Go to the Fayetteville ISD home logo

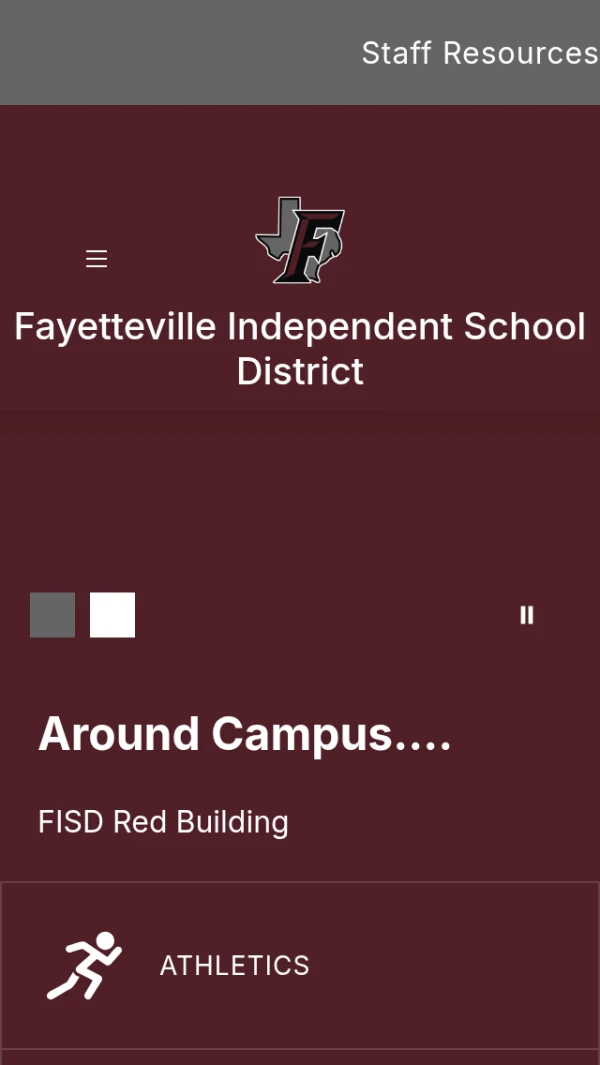(300, 240)
